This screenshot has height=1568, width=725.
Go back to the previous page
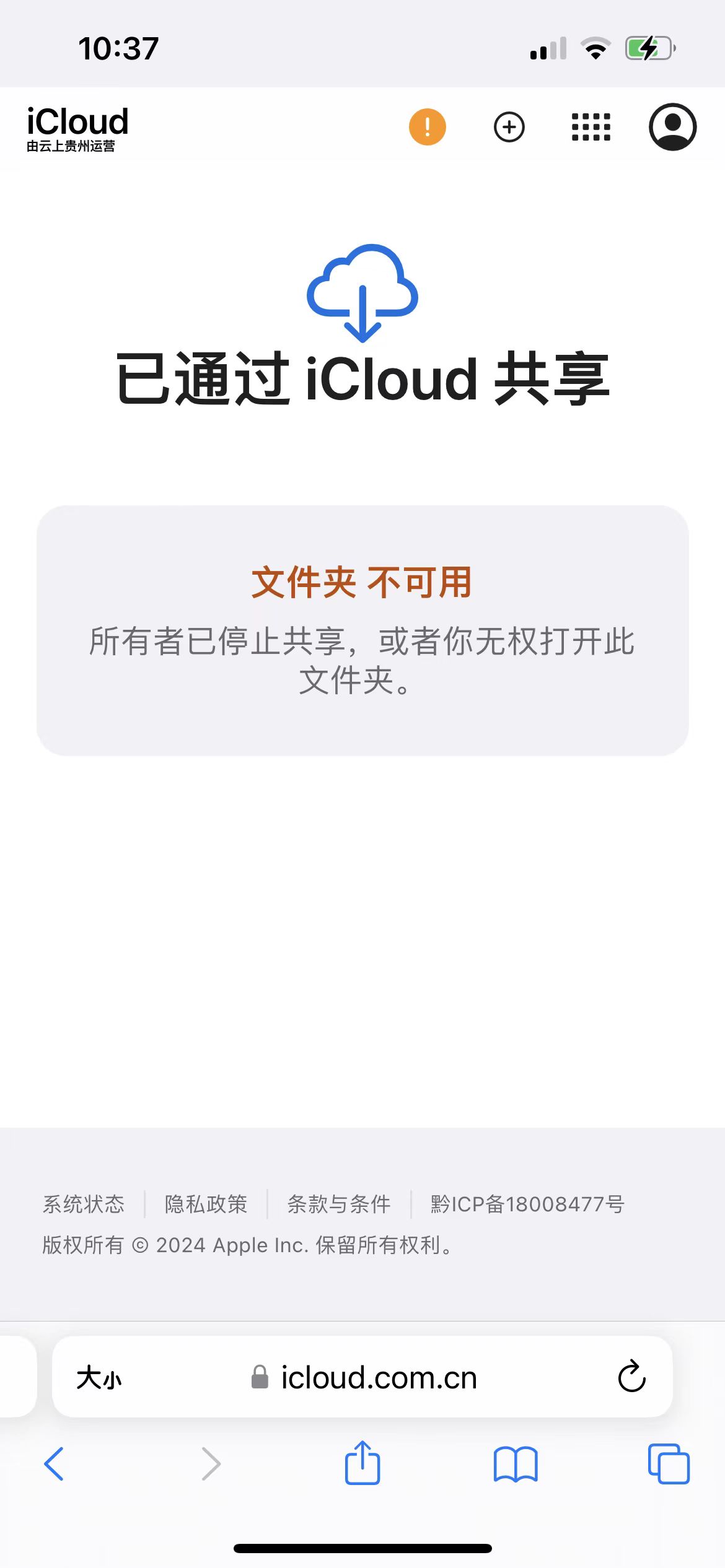55,1464
